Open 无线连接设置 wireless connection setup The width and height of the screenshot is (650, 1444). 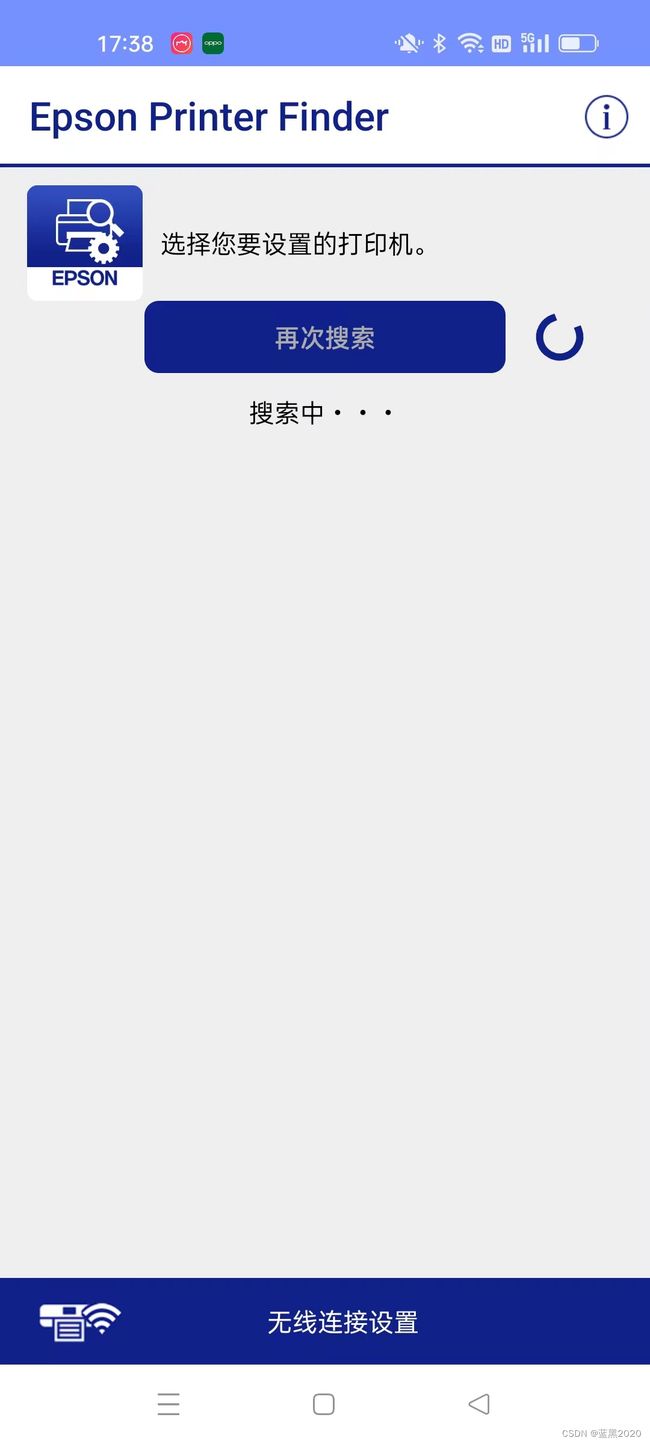[x=325, y=1321]
